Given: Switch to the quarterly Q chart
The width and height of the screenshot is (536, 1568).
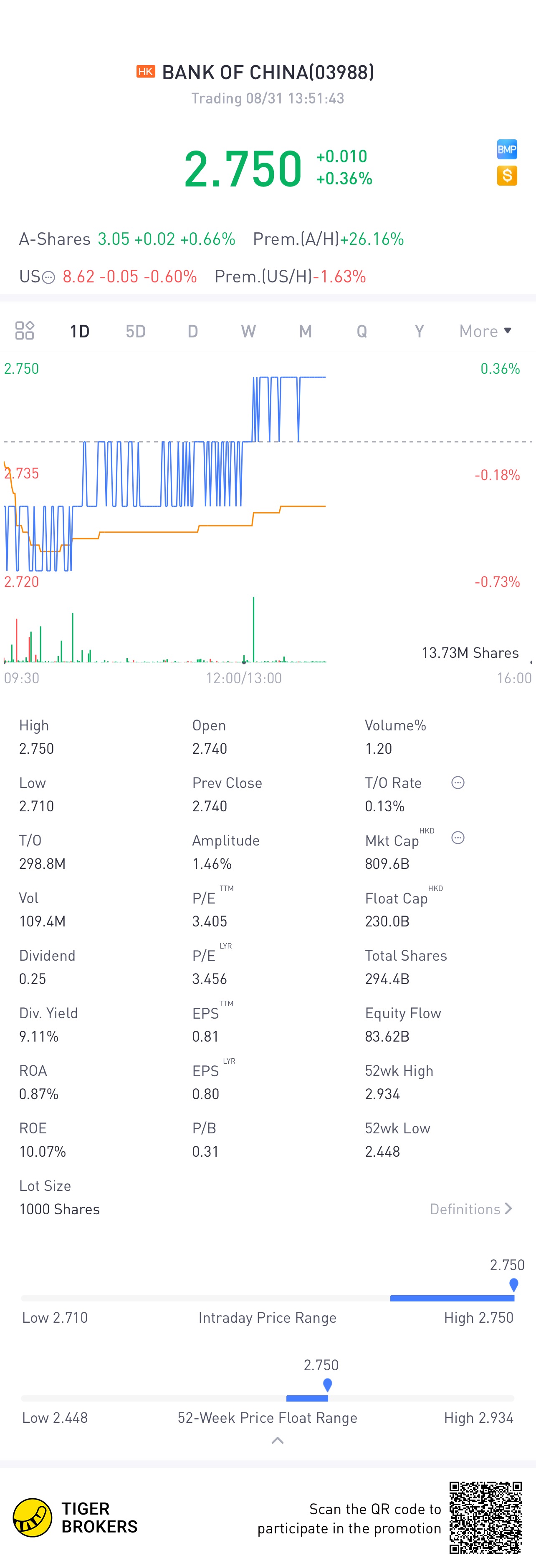Looking at the screenshot, I should coord(362,331).
